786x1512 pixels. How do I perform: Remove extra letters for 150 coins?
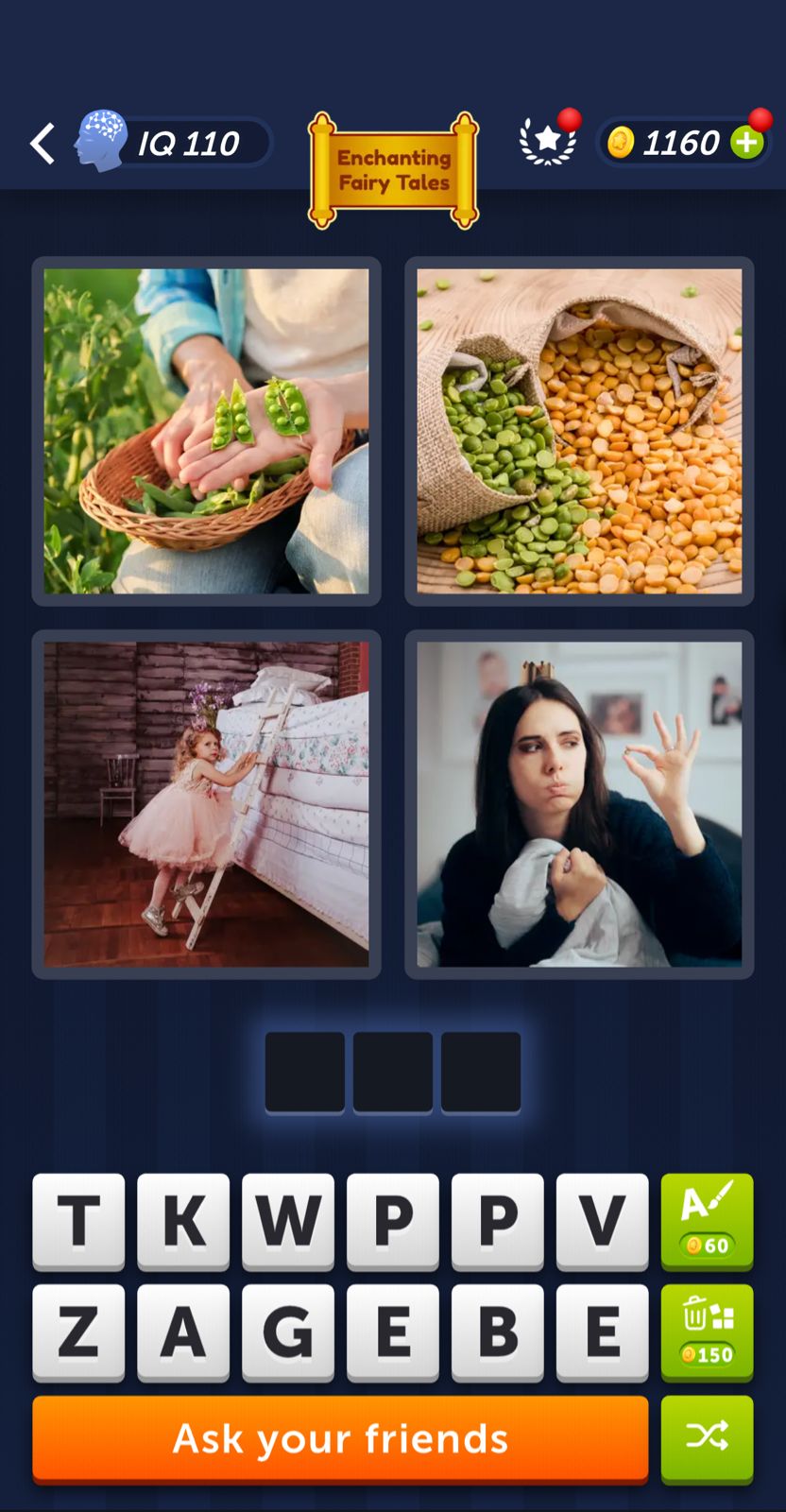pos(707,1331)
